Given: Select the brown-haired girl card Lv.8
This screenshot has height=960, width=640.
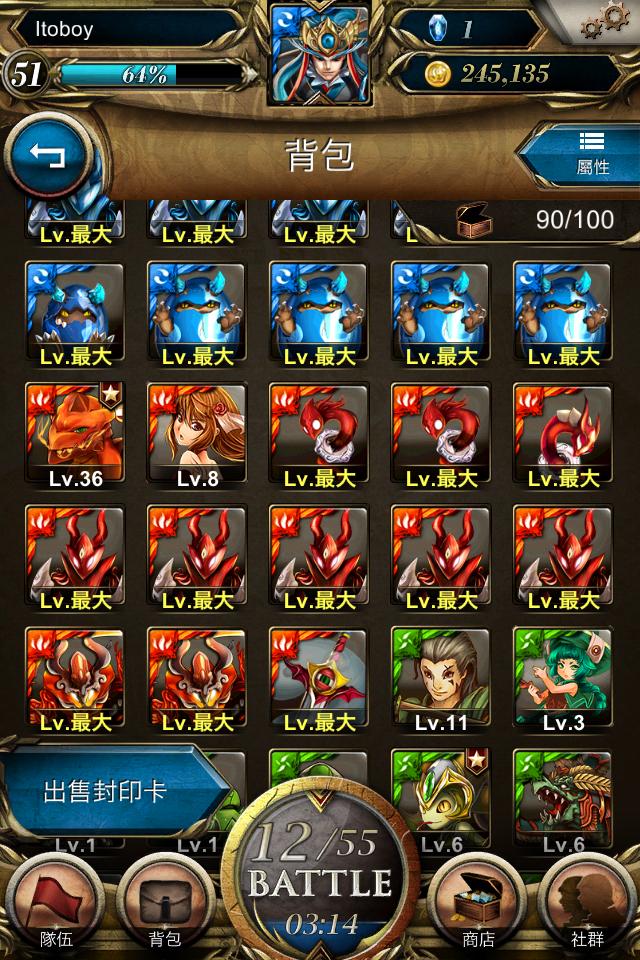Looking at the screenshot, I should point(197,435).
